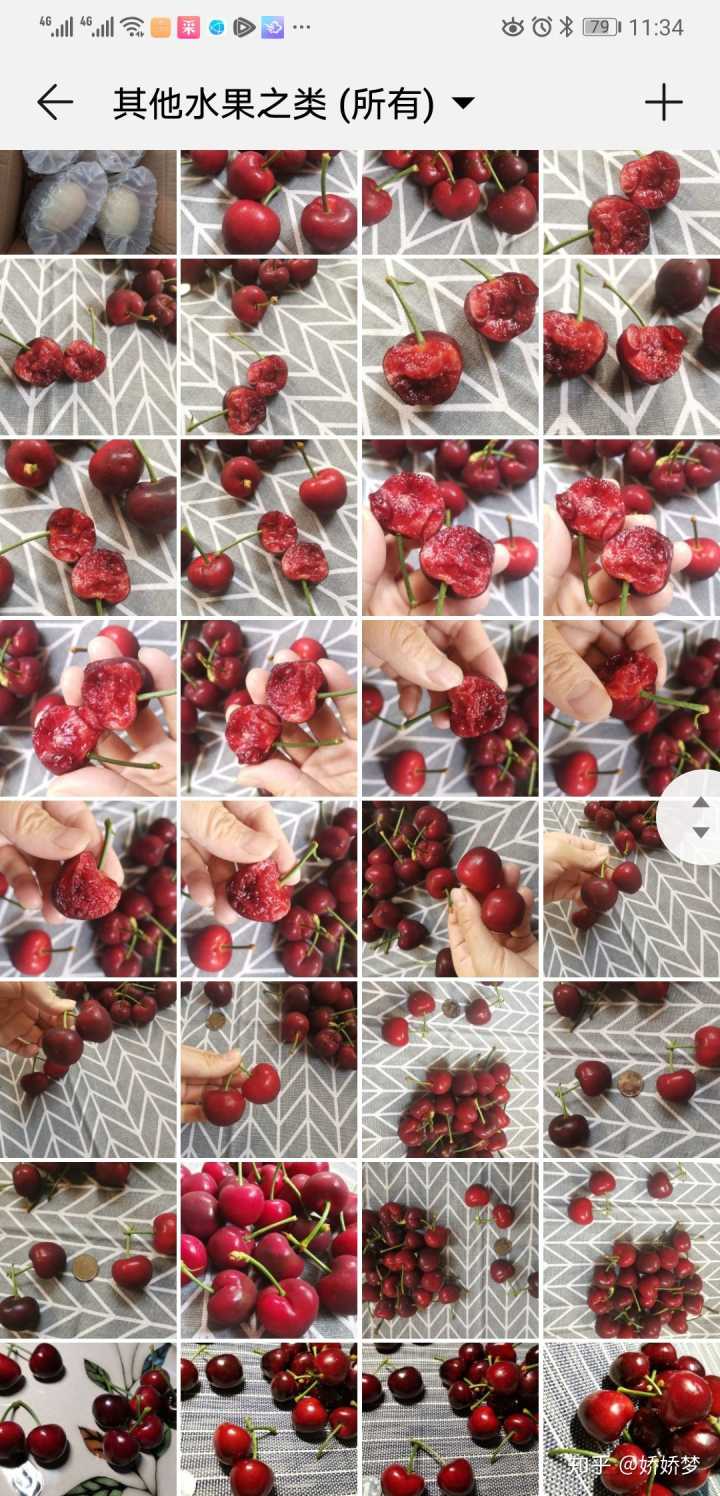Expand the 其他水果之类 (所有) album dropdown
Image resolution: width=720 pixels, height=1496 pixels.
pyautogui.click(x=462, y=102)
